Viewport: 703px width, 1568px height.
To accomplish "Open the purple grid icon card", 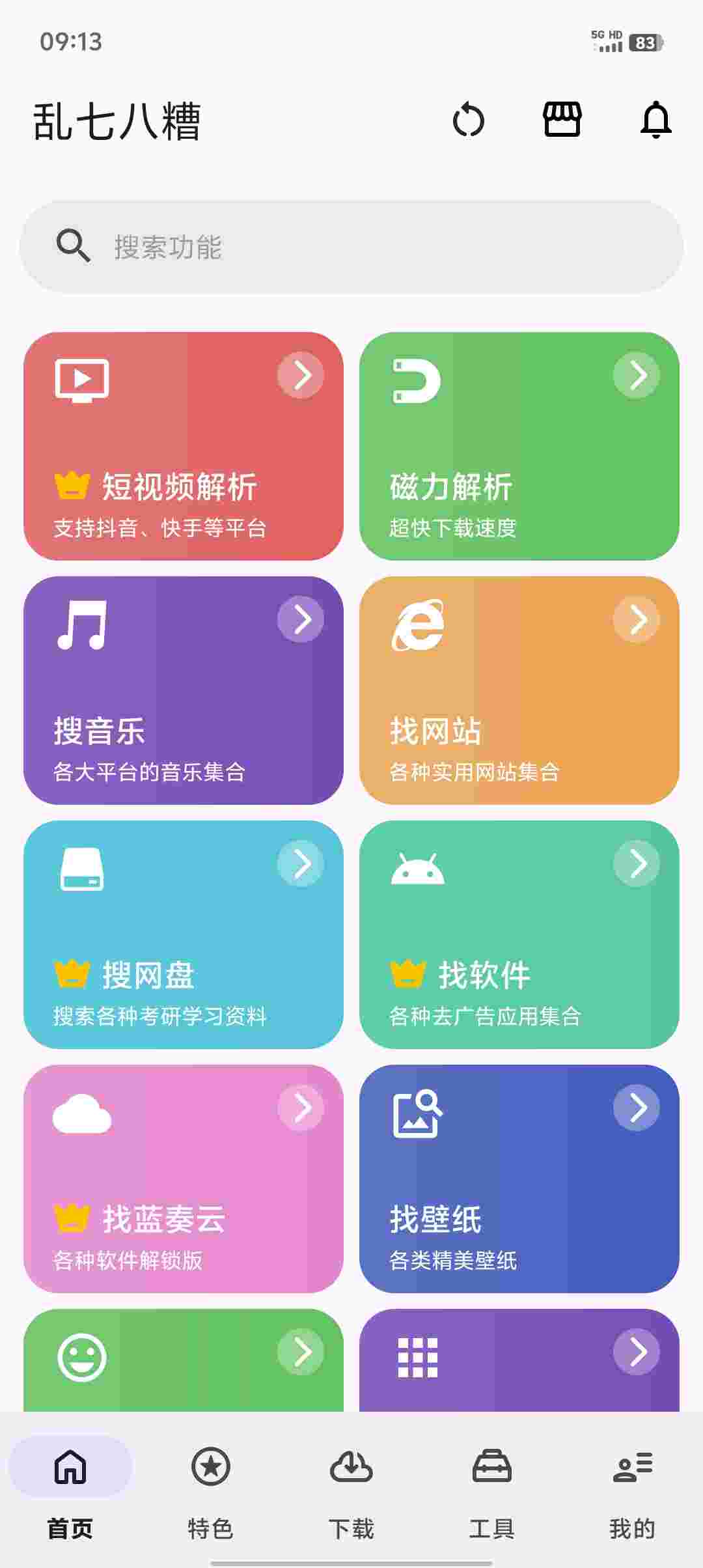I will pyautogui.click(x=519, y=1360).
